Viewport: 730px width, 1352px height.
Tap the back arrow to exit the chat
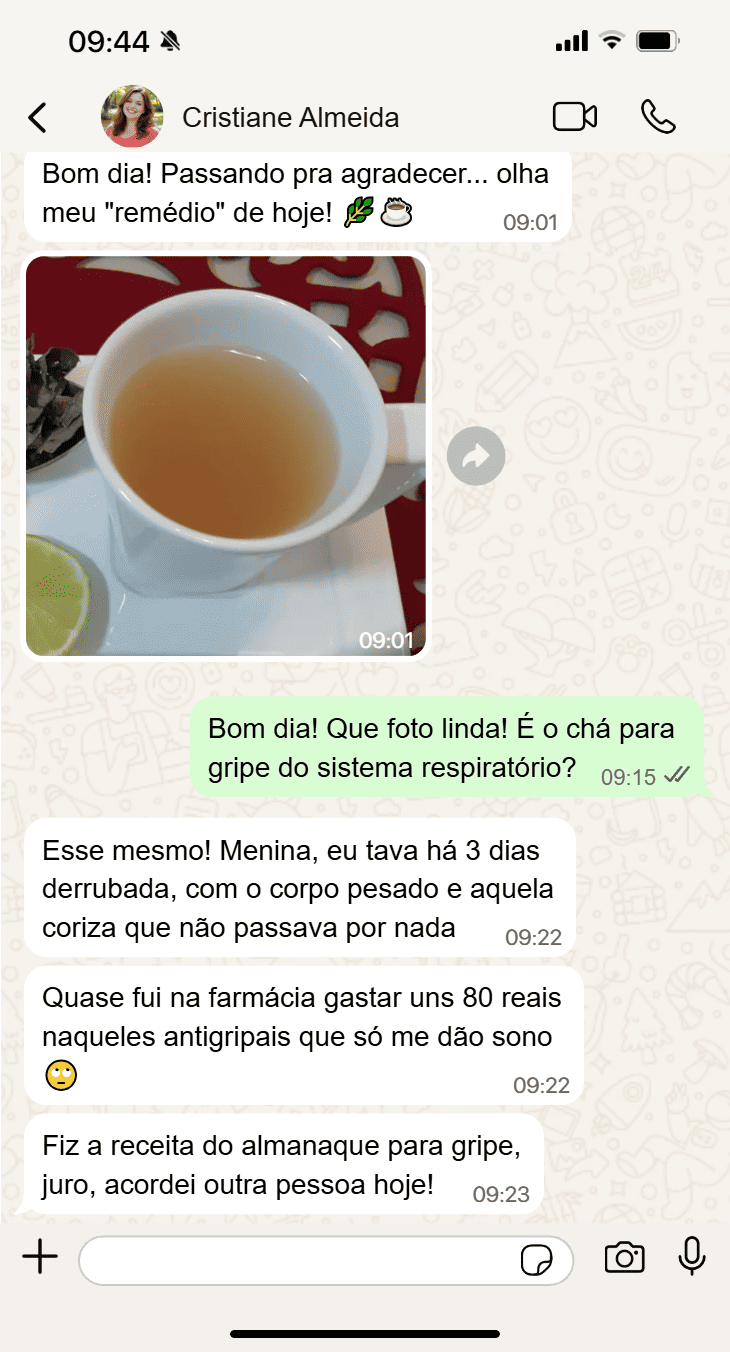point(37,116)
